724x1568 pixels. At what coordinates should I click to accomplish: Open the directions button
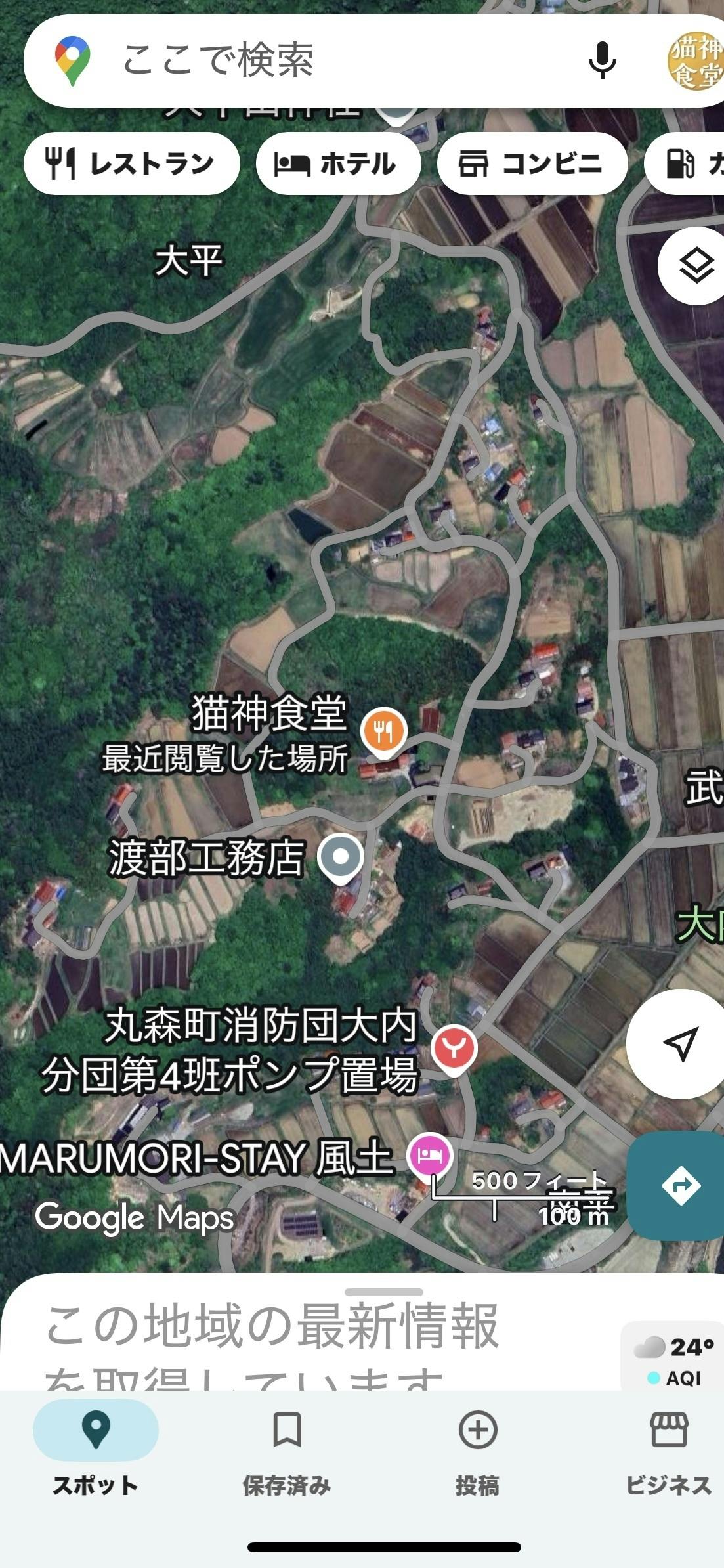coord(680,1186)
